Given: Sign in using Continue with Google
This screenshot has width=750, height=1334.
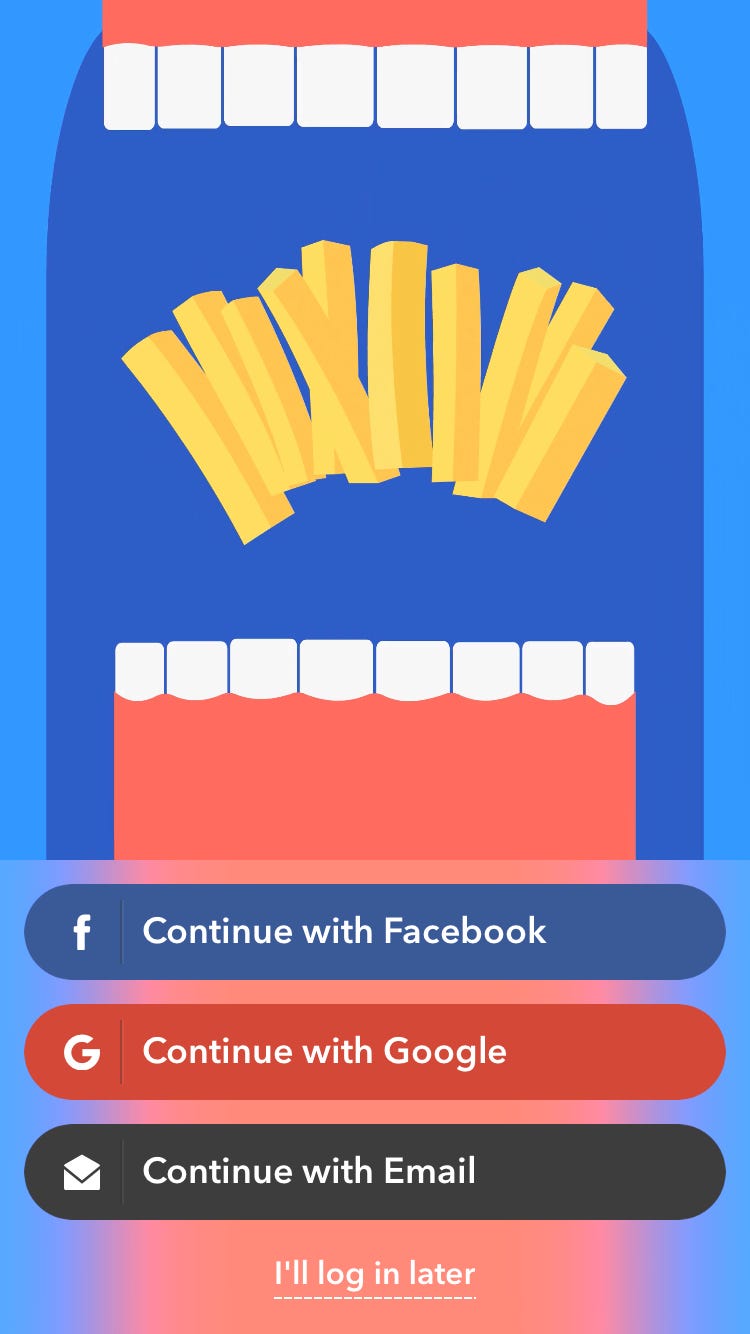Looking at the screenshot, I should (x=375, y=1051).
